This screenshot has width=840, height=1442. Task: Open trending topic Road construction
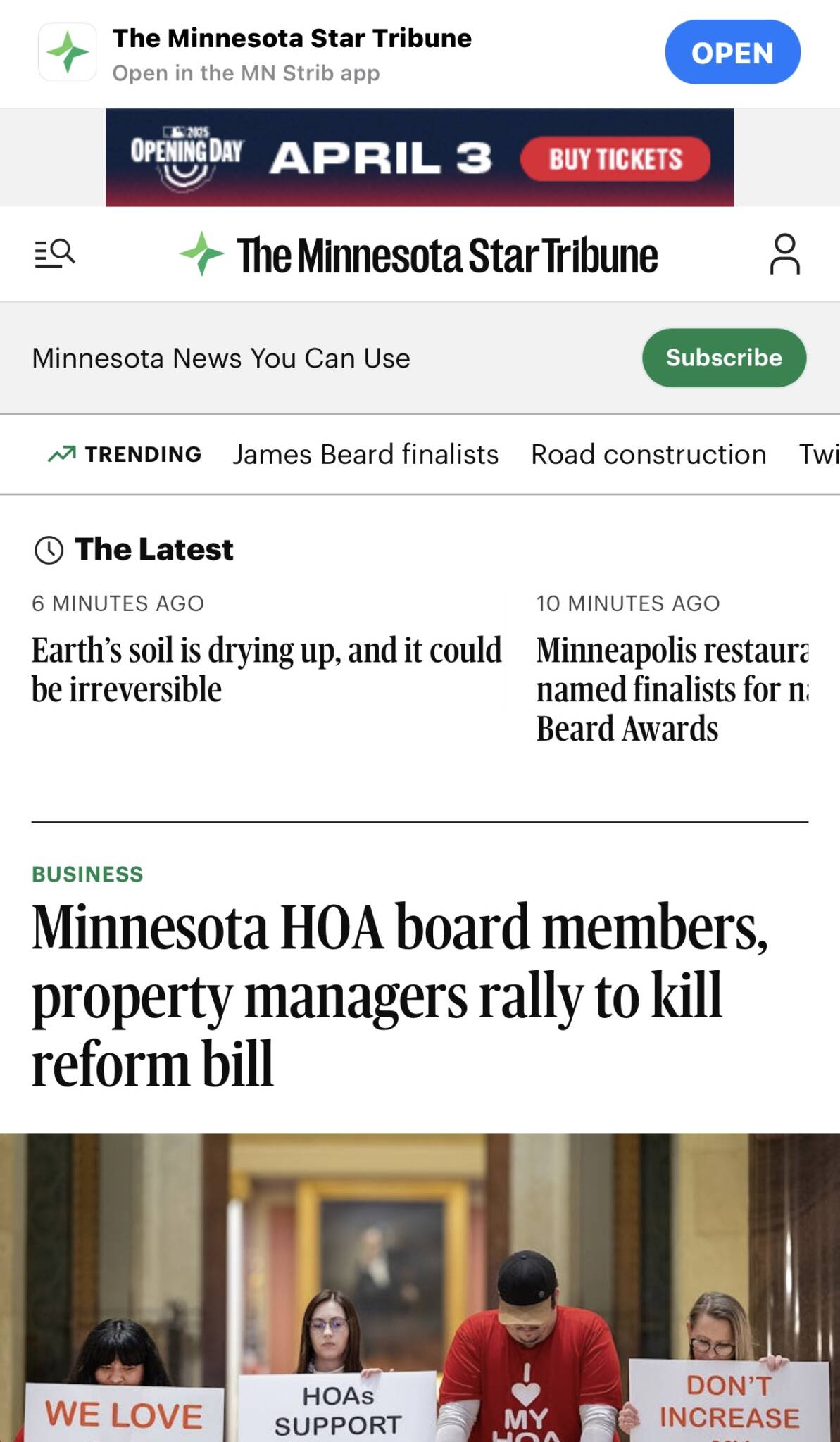pyautogui.click(x=648, y=455)
